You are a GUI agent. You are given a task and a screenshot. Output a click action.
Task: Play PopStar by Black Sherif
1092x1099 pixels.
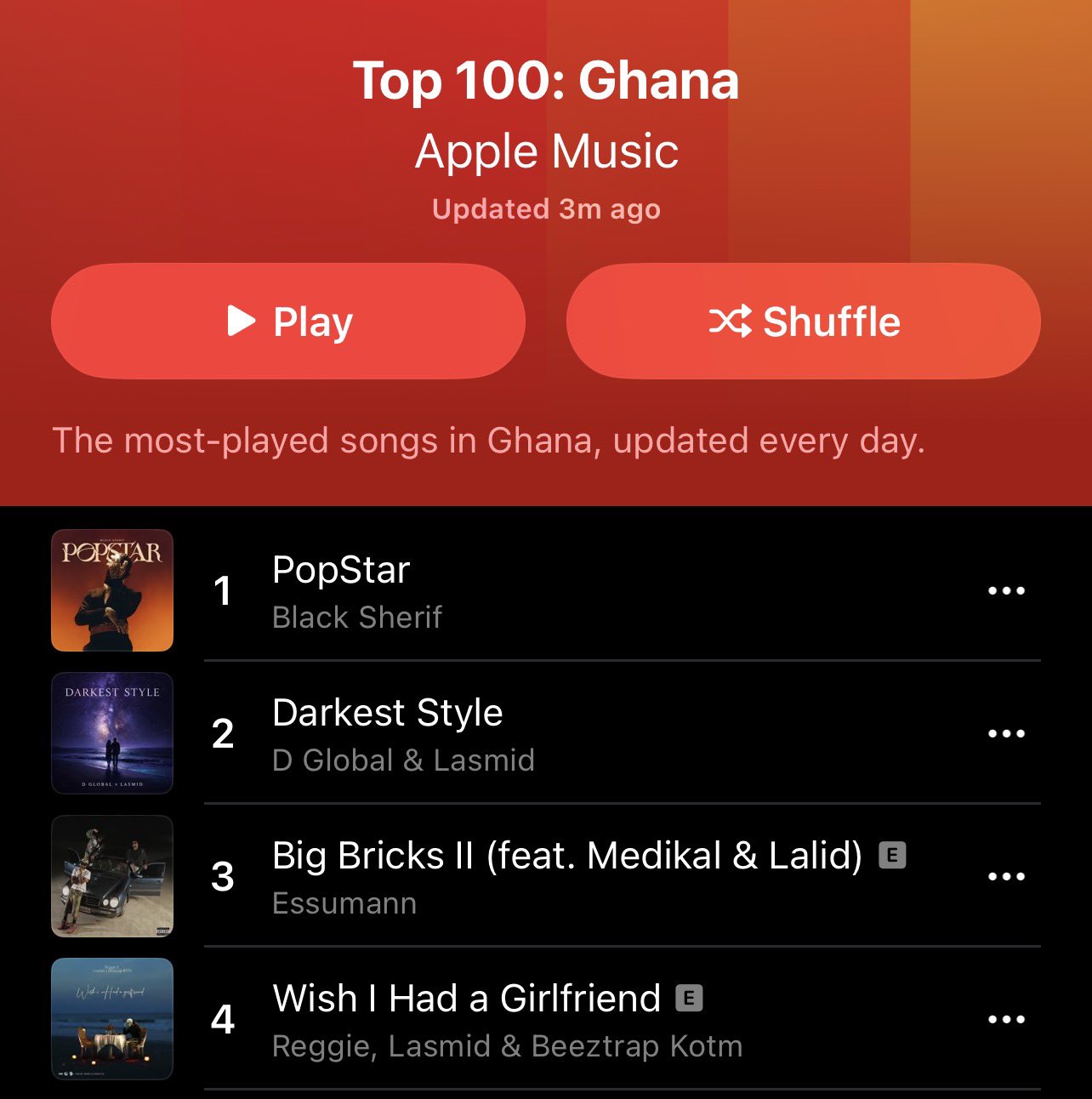click(340, 590)
